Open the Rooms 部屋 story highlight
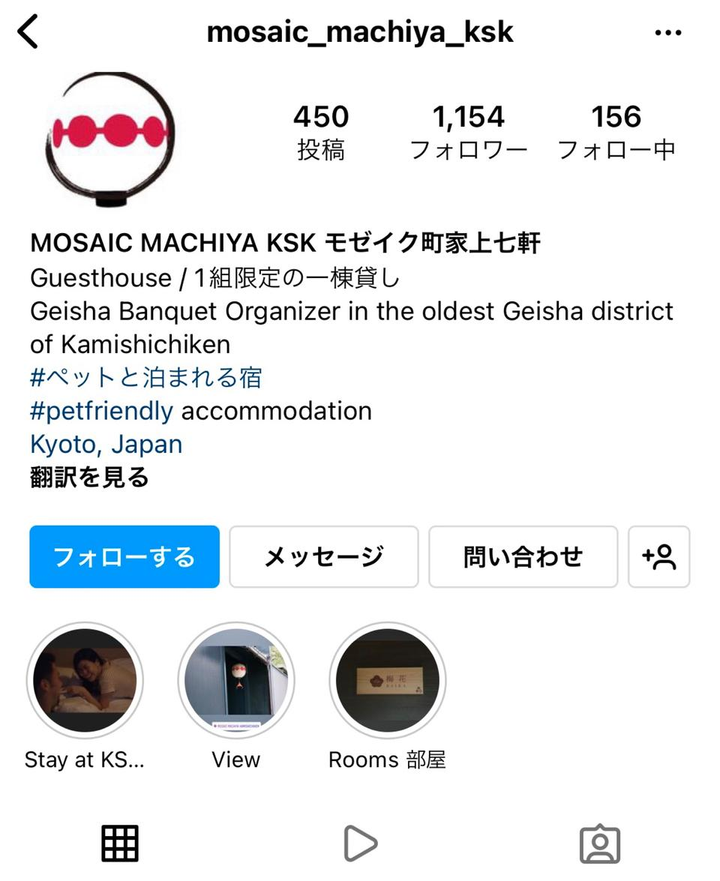Screen dimensions: 720x881 point(387,682)
